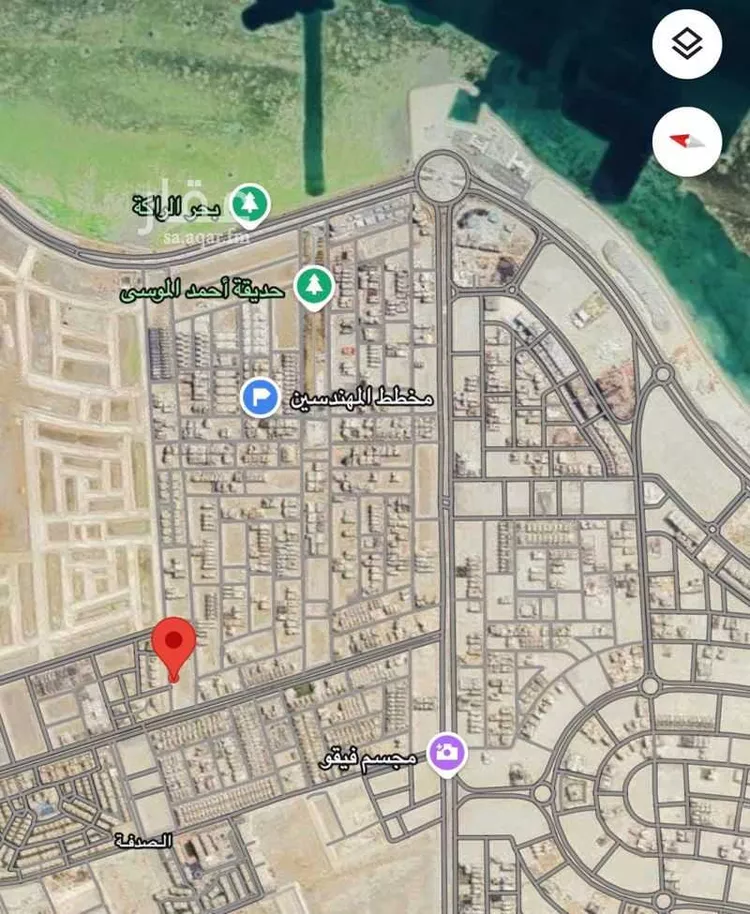Screen dimensions: 750x914
Task: Toggle north-up orientation using compass
Action: click(x=686, y=141)
